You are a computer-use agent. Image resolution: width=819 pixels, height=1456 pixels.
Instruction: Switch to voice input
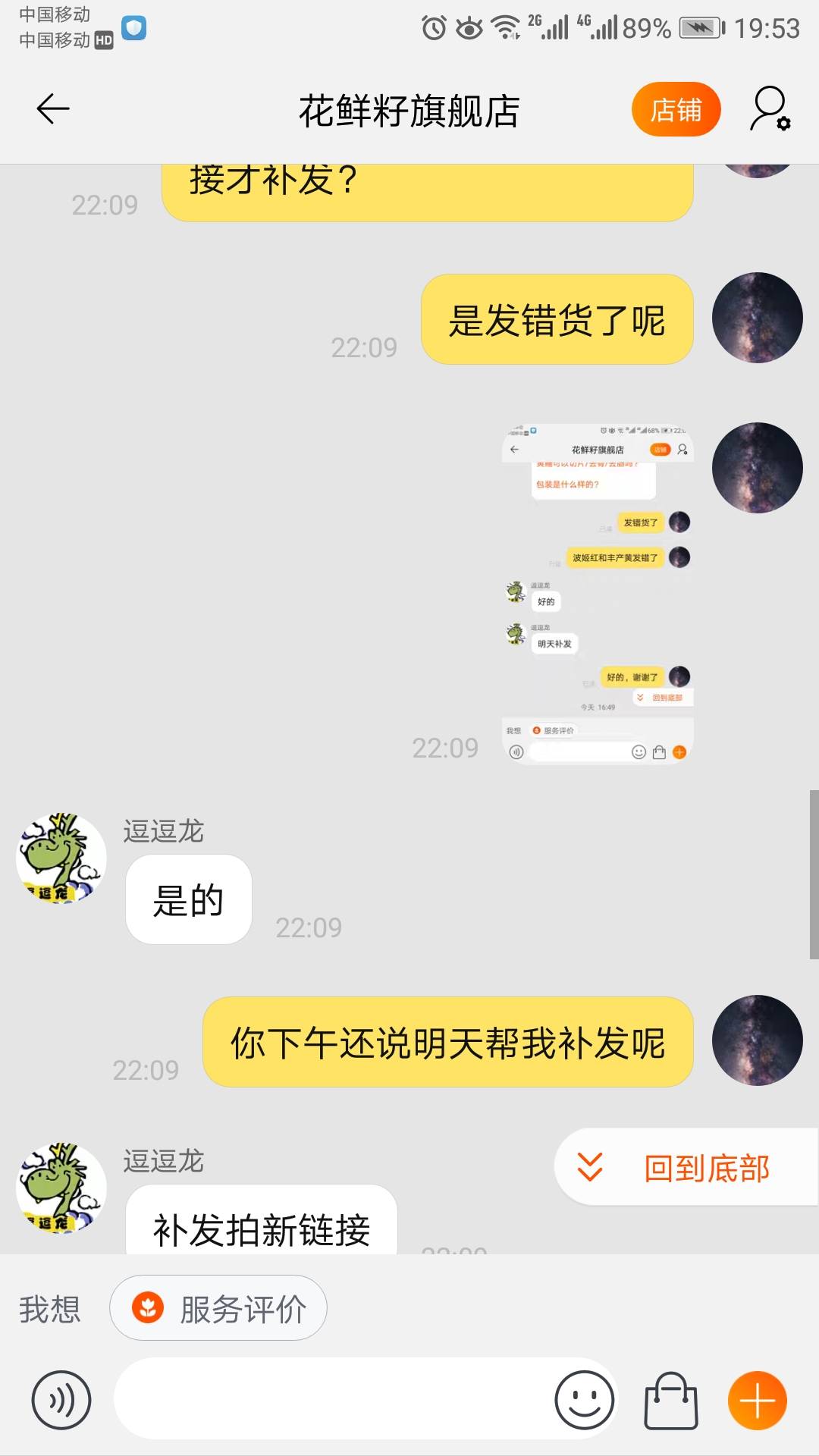click(61, 1401)
